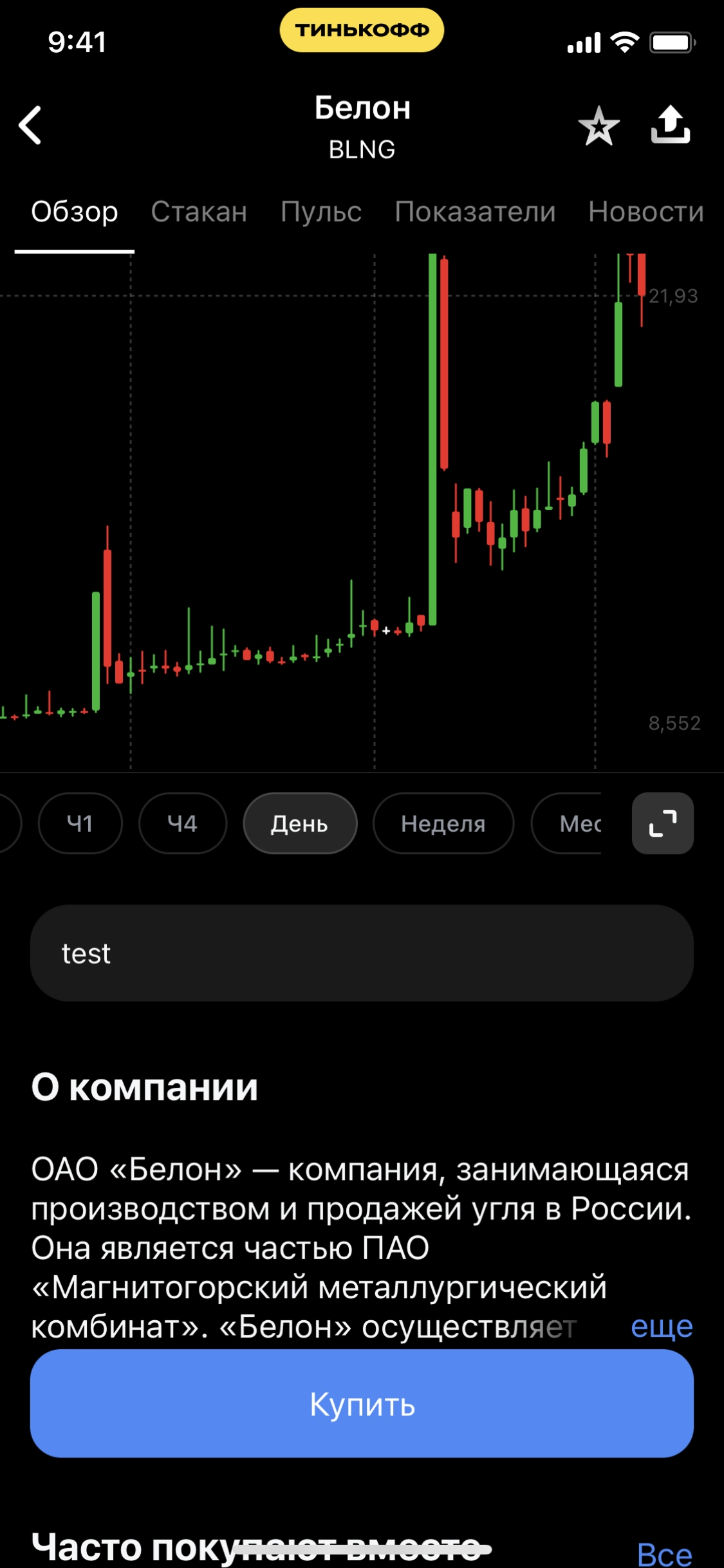724x1568 pixels.
Task: Switch chart interval to Неделя
Action: (x=443, y=823)
